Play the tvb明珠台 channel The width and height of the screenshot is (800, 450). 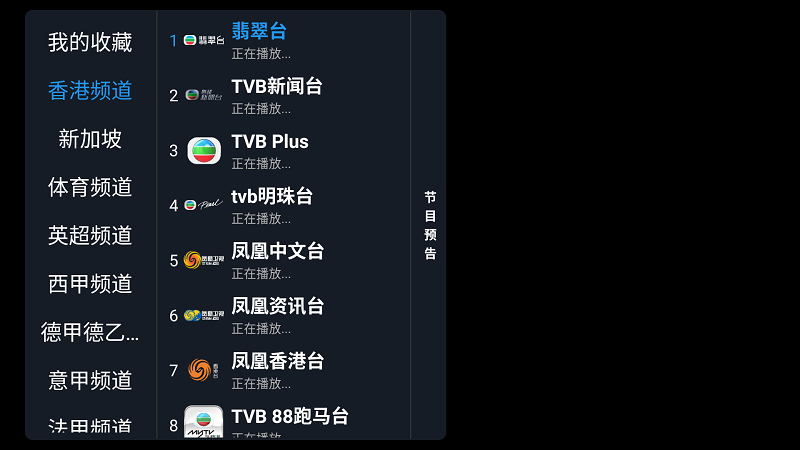[x=283, y=205]
